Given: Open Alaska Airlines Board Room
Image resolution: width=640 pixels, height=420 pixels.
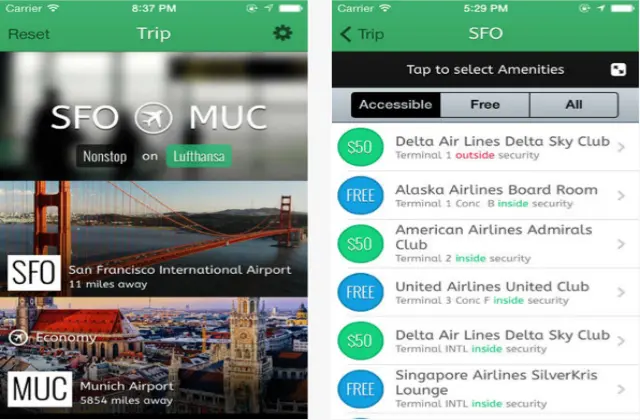Looking at the screenshot, I should (x=485, y=196).
